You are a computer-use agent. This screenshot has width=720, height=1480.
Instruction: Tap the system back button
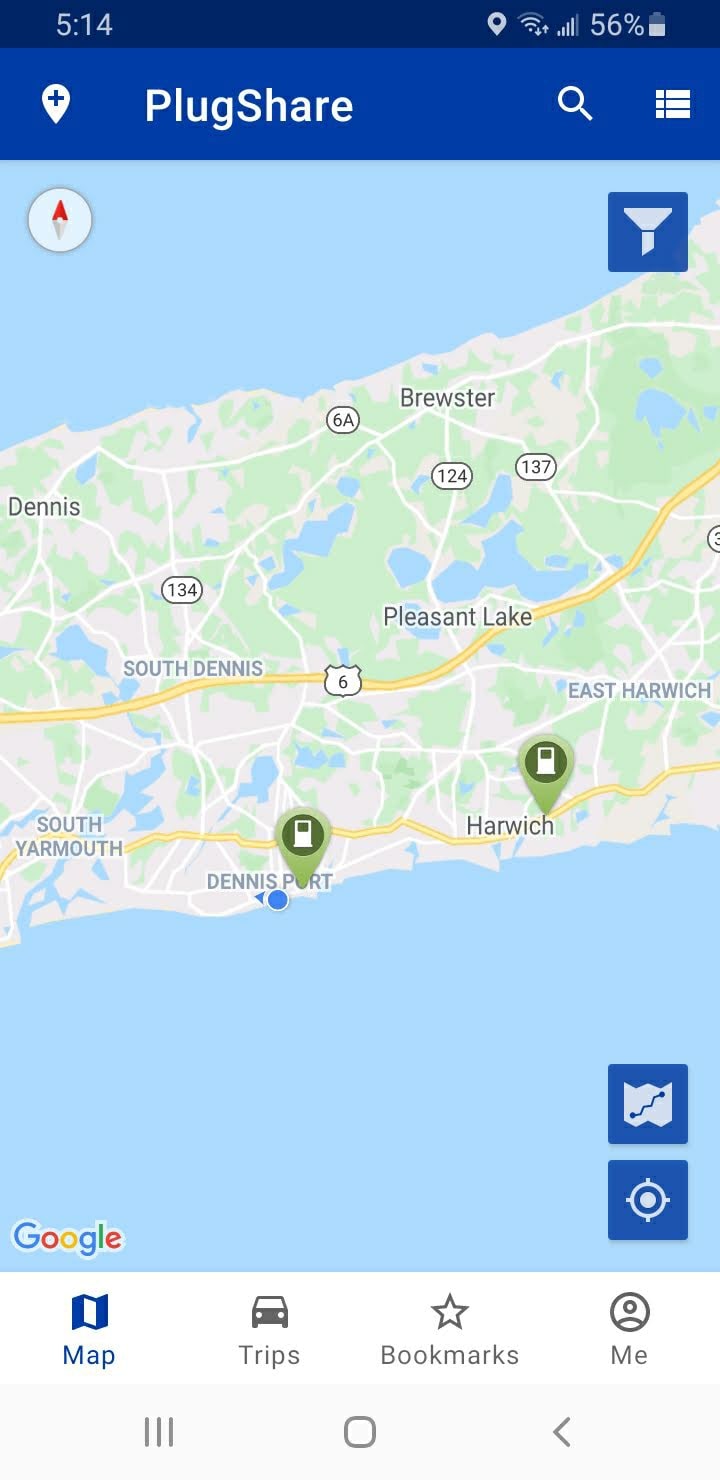562,1432
